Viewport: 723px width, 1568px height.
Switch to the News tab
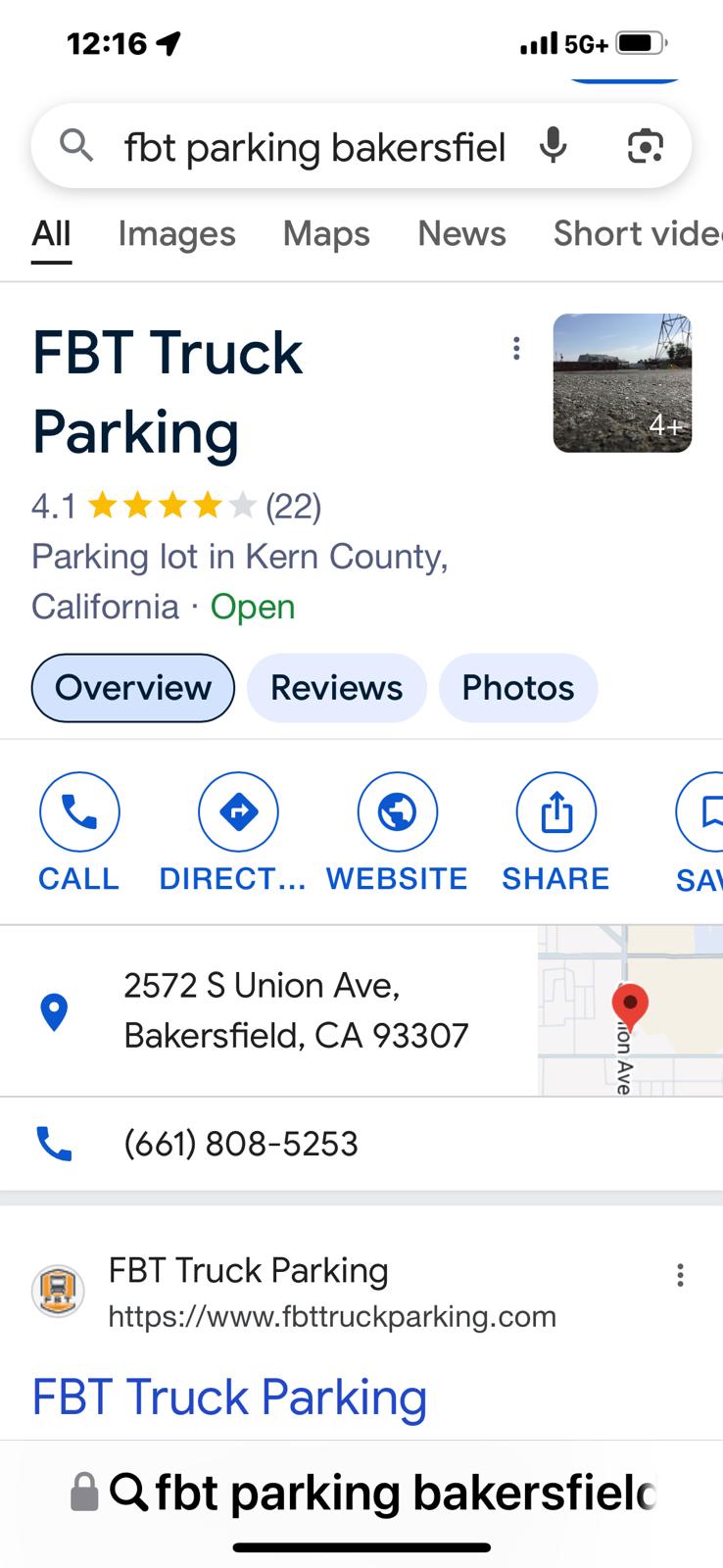click(x=461, y=233)
